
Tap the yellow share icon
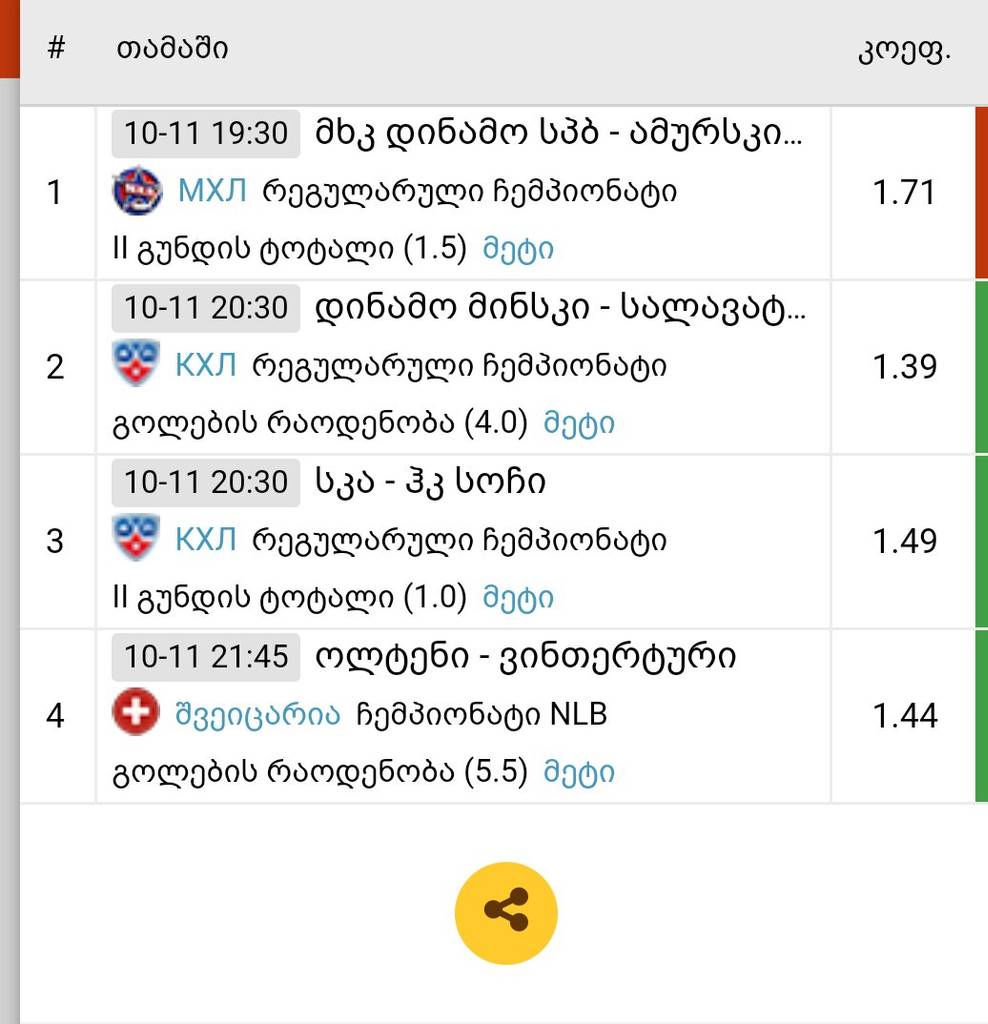[506, 911]
